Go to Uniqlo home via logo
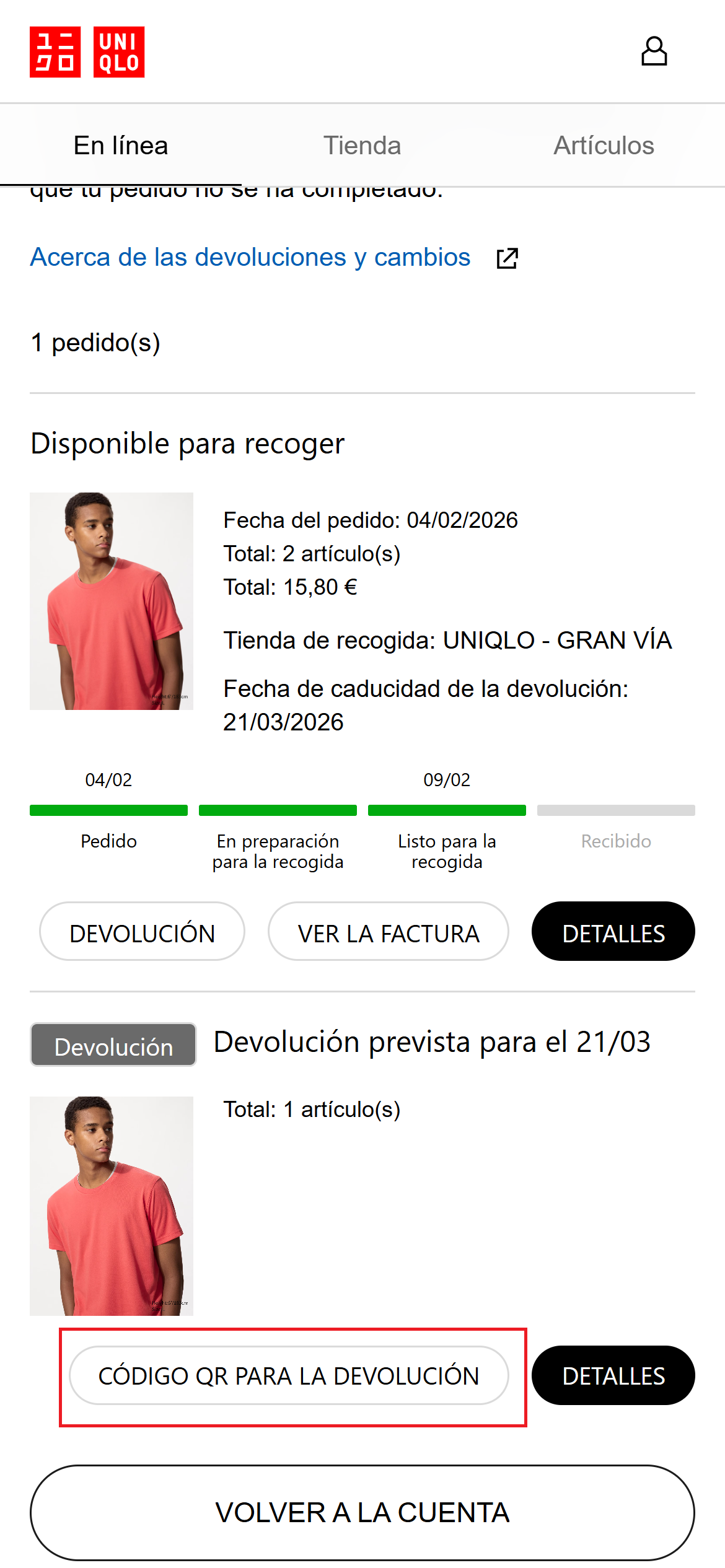Image resolution: width=725 pixels, height=1568 pixels. (x=87, y=52)
